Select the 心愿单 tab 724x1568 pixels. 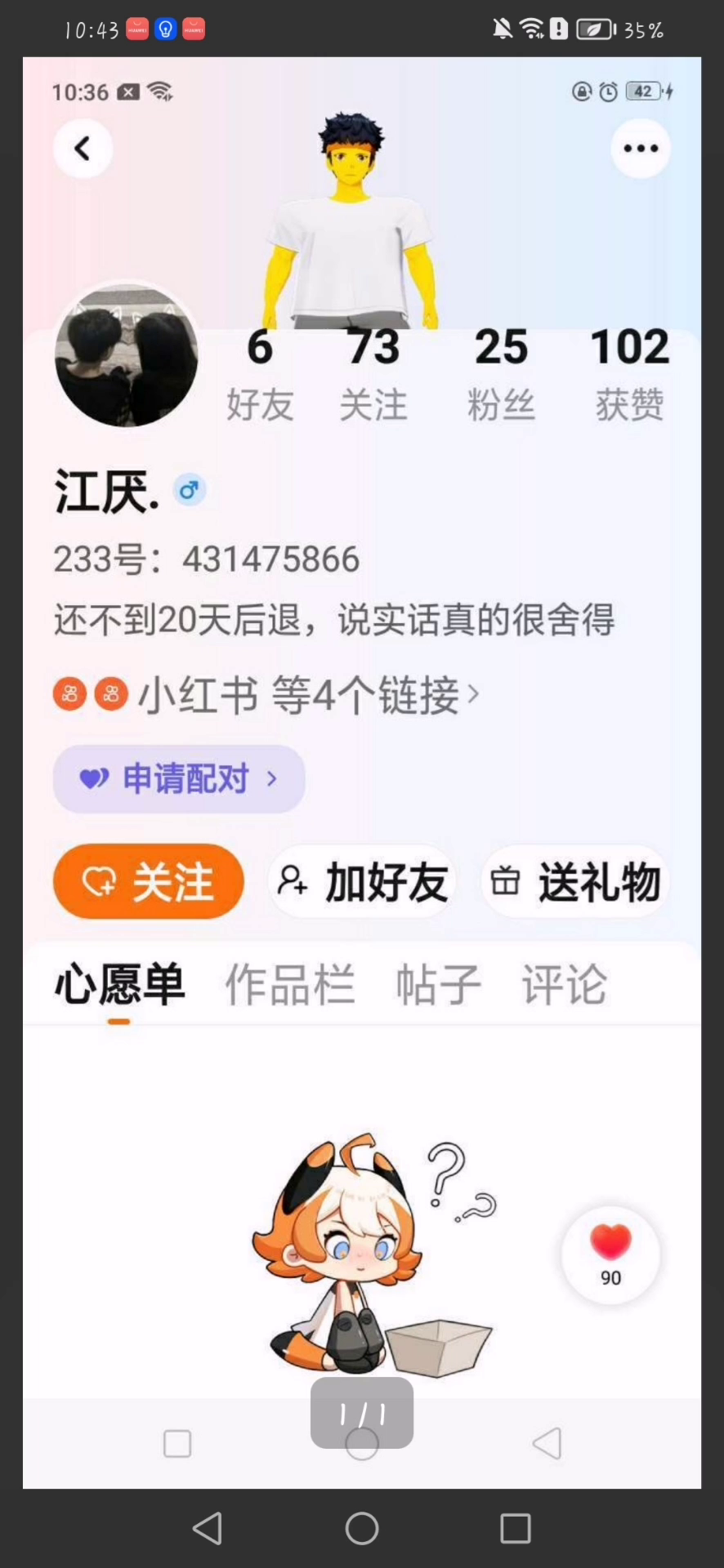point(119,984)
